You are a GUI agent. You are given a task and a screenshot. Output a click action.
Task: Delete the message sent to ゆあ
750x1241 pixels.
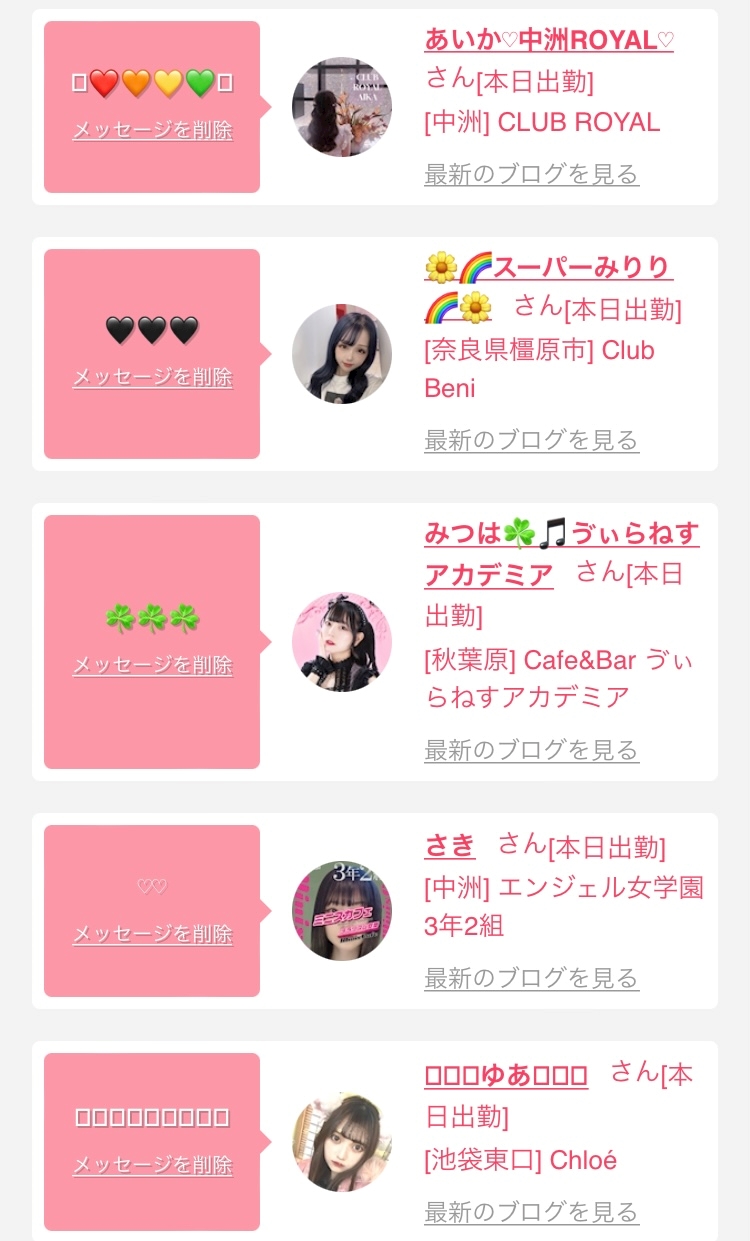[152, 1165]
